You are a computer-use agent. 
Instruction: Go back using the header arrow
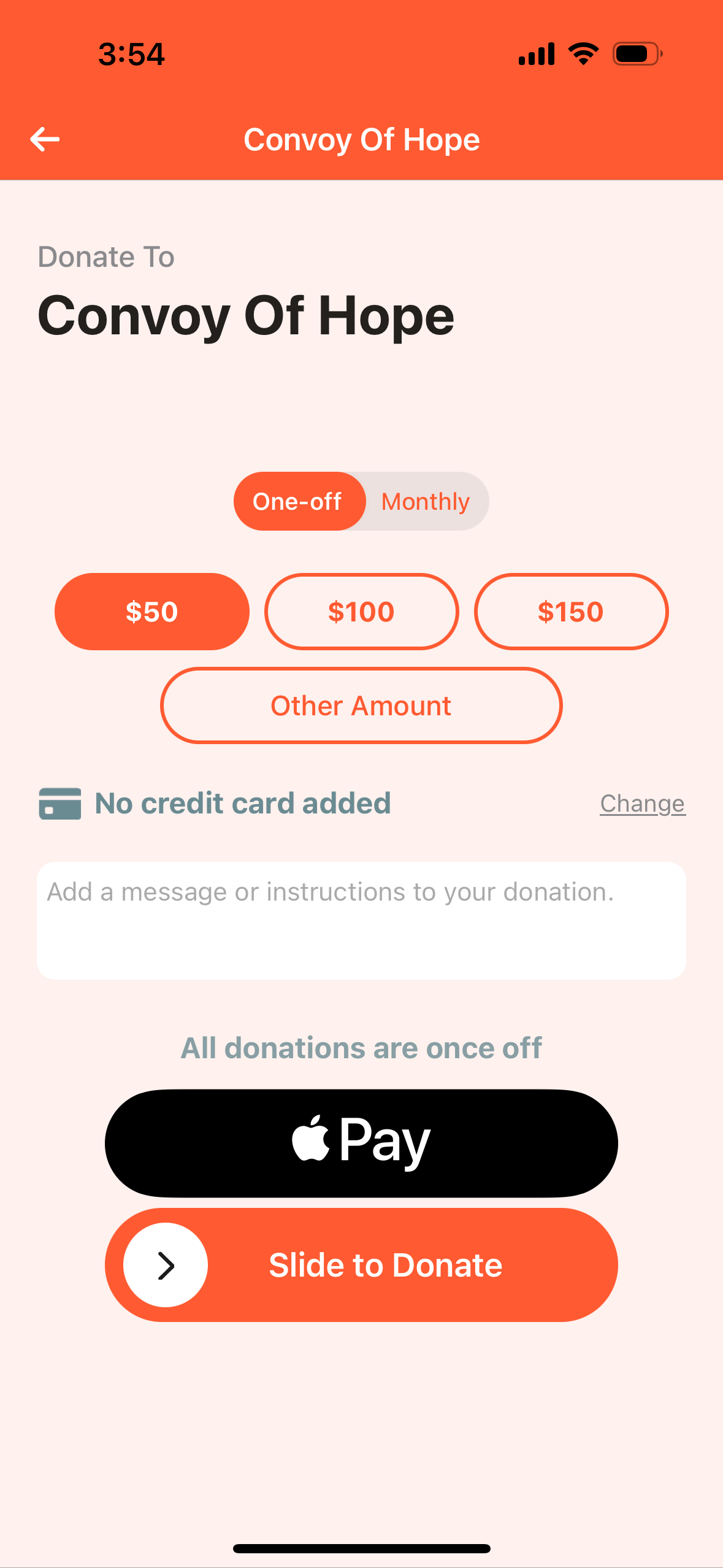[x=45, y=139]
